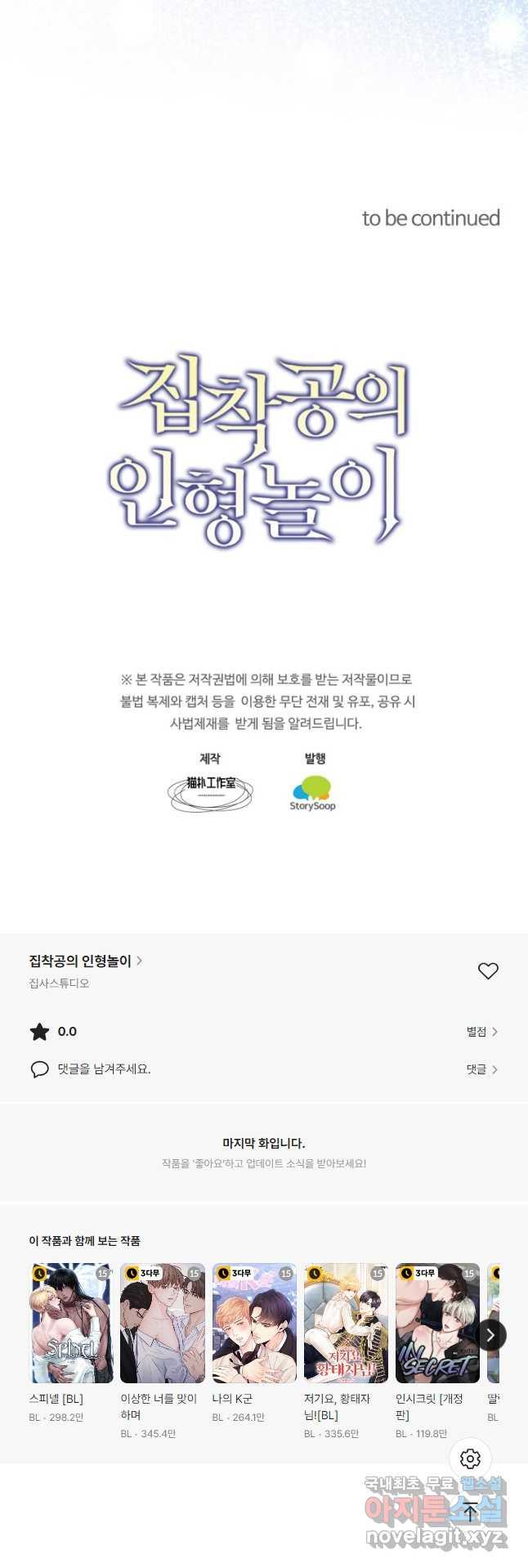This screenshot has height=1568, width=528.
Task: Open the 별점 rating option
Action: point(481,1032)
